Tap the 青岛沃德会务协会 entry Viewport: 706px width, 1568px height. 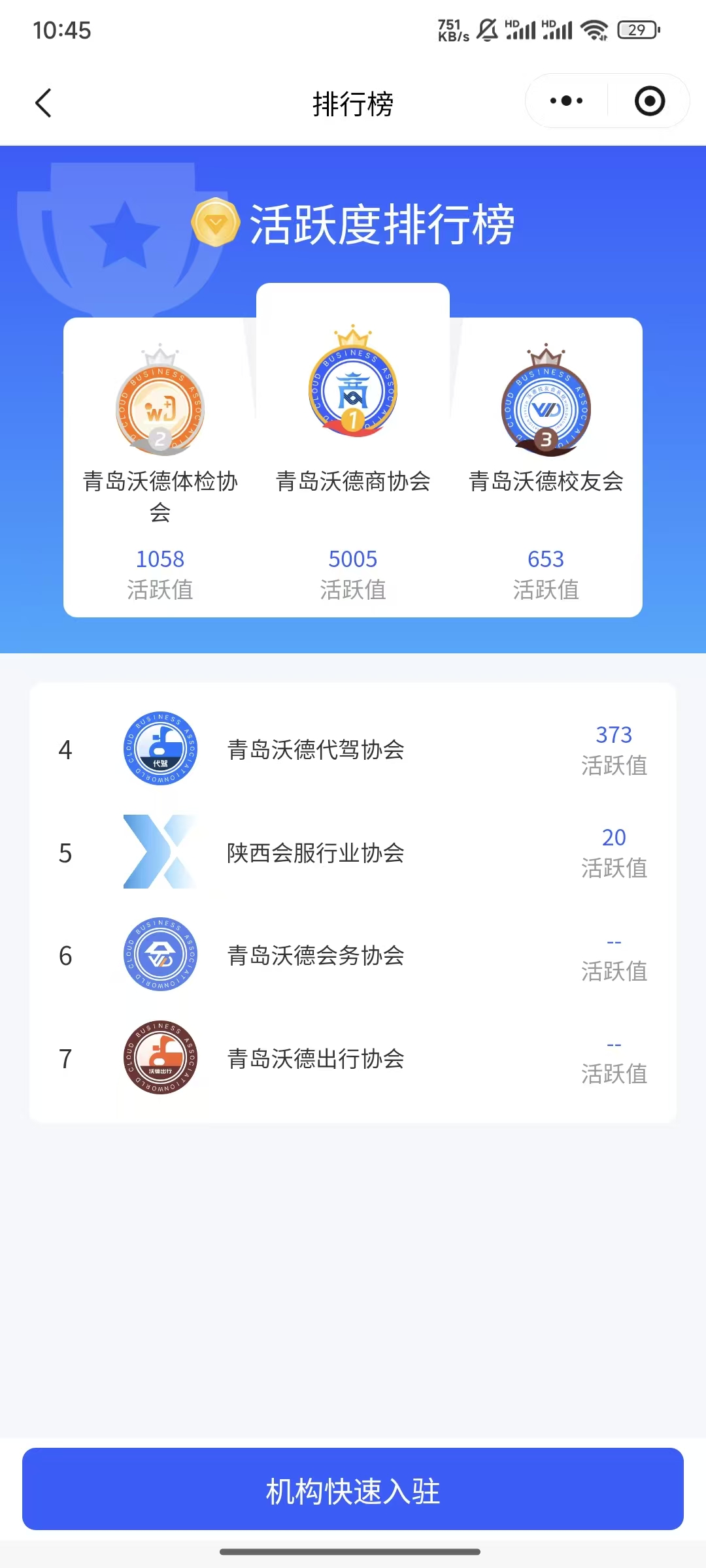(353, 955)
